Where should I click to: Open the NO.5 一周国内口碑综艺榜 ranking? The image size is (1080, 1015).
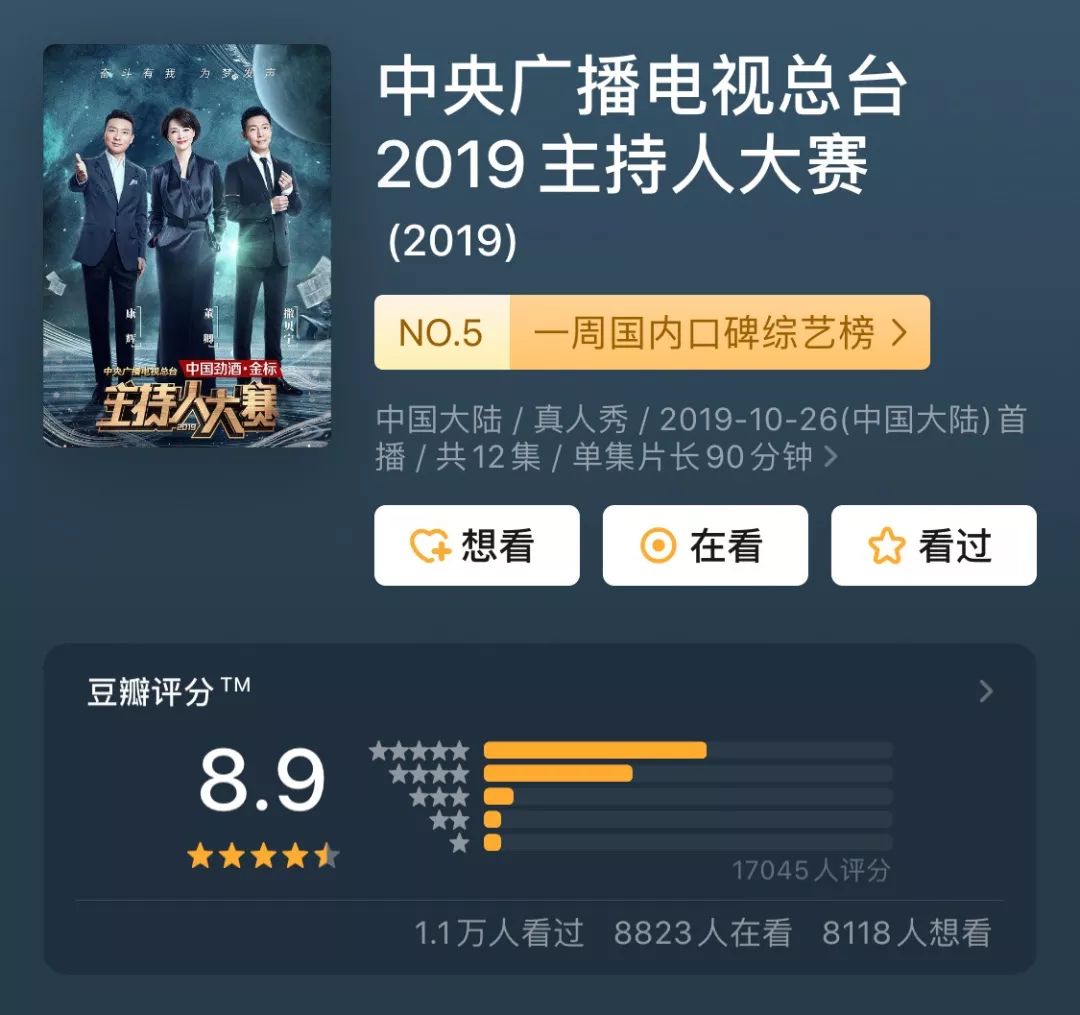pyautogui.click(x=652, y=333)
